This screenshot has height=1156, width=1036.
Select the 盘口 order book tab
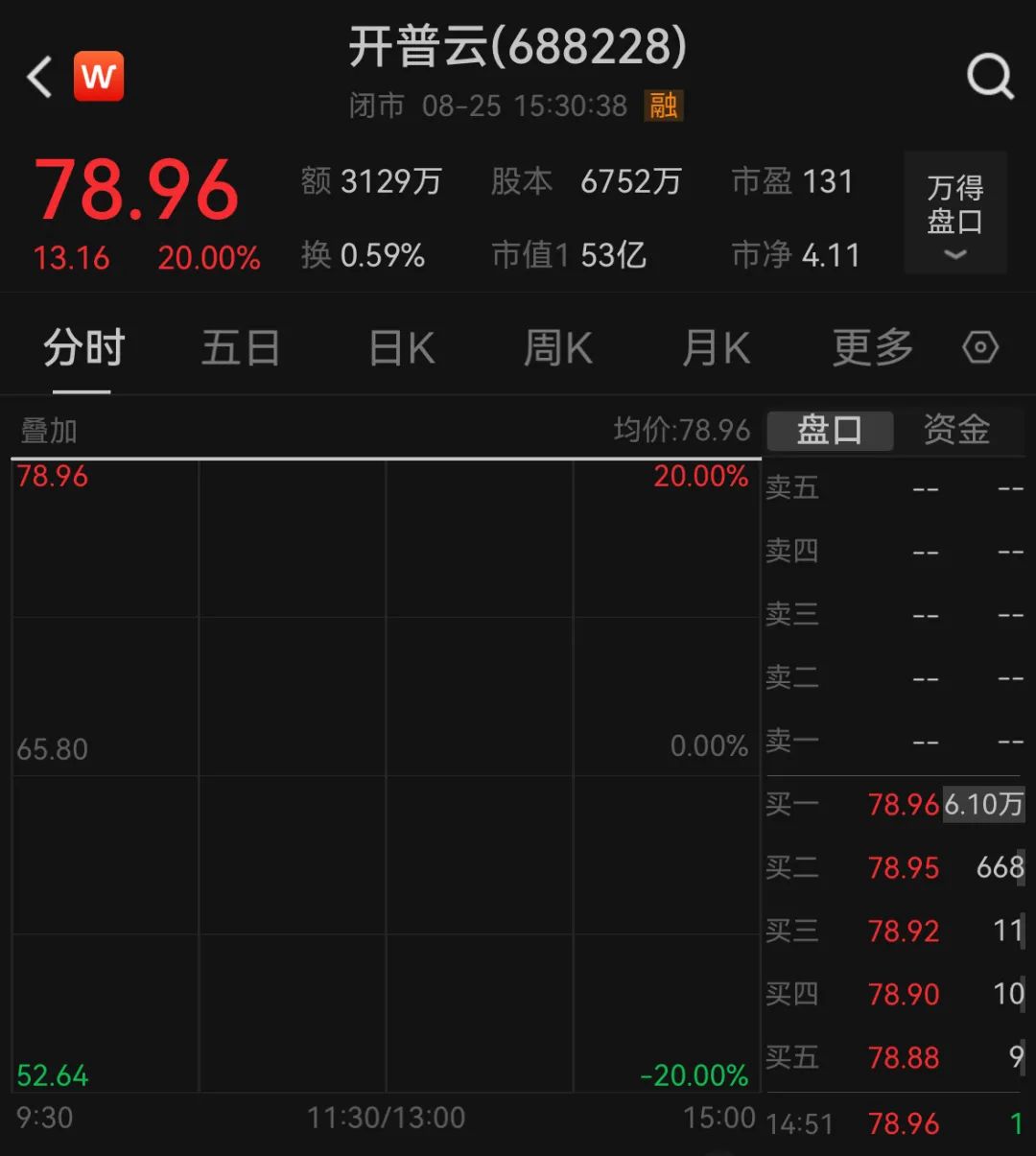tap(830, 430)
